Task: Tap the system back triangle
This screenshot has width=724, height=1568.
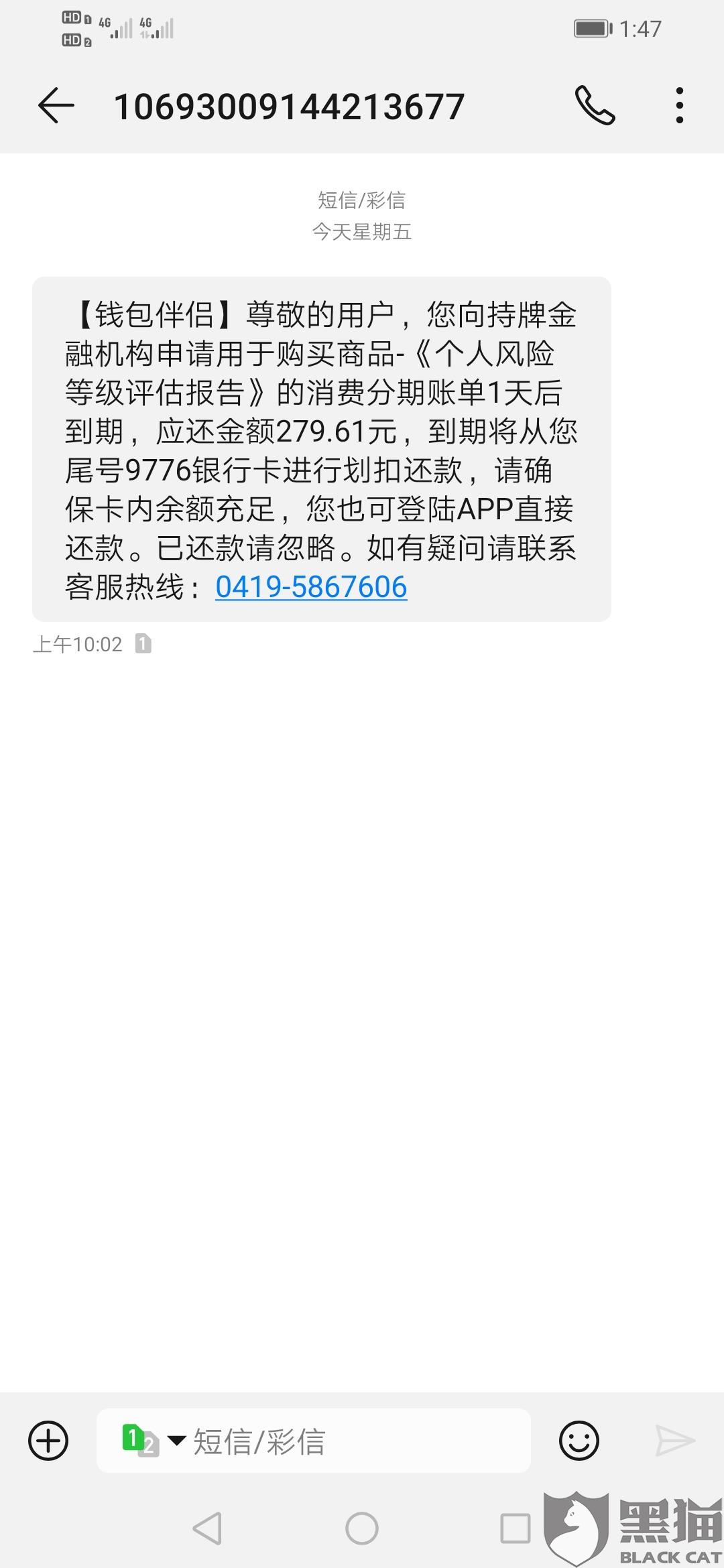Action: tap(207, 1529)
